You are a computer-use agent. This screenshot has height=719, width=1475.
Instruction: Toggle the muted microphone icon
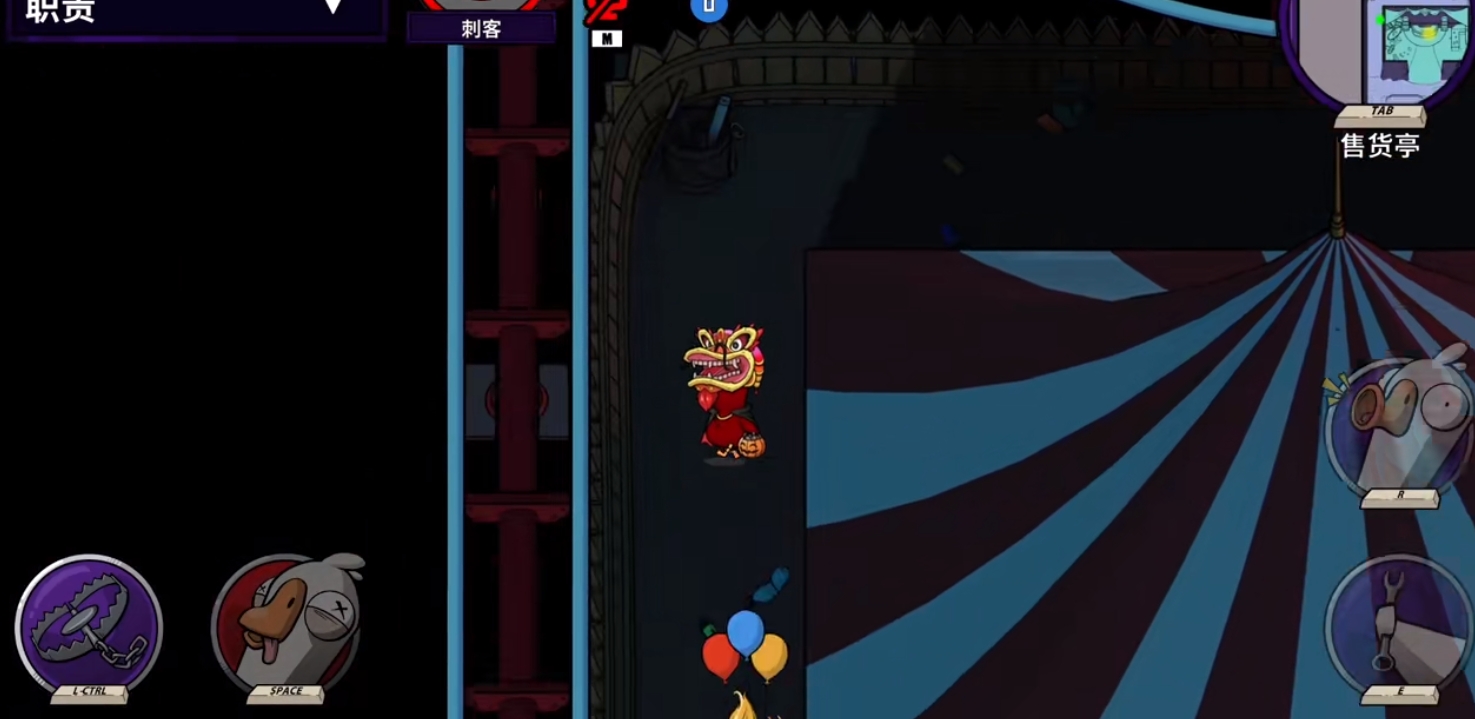pos(603,12)
